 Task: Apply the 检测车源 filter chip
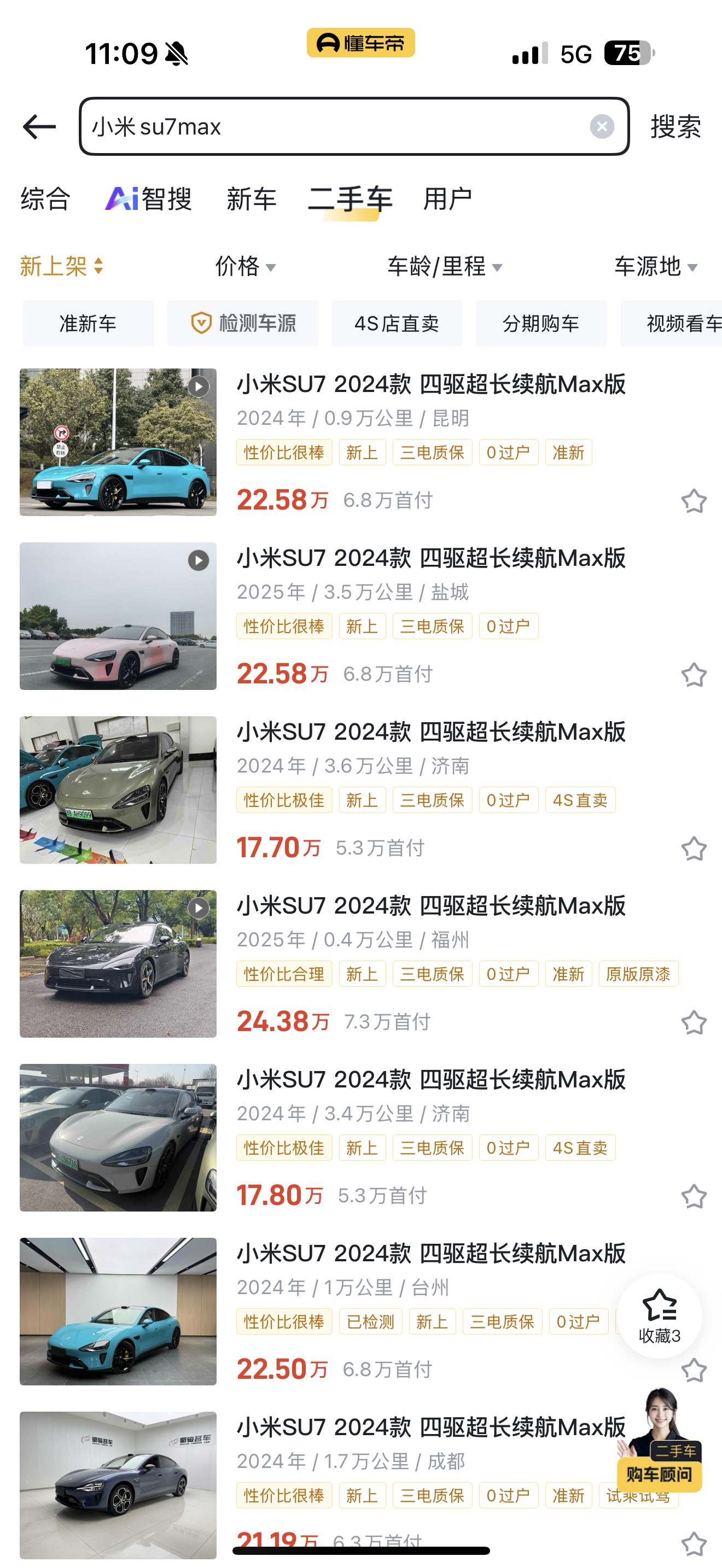click(243, 323)
